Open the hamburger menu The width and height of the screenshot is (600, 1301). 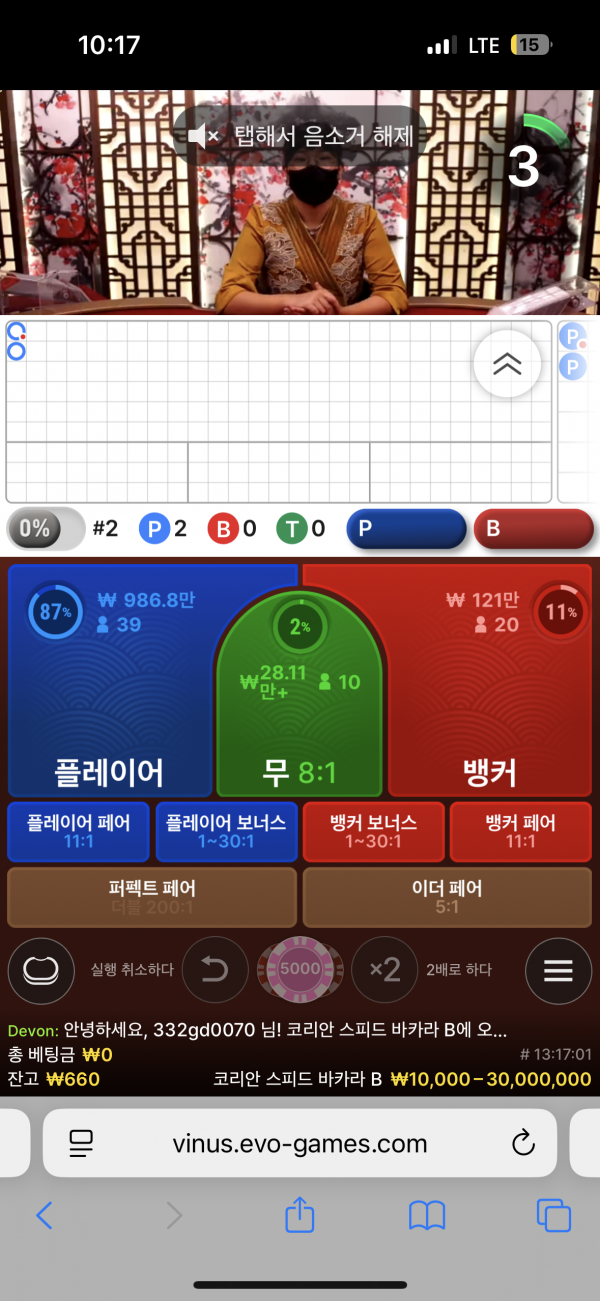[557, 970]
